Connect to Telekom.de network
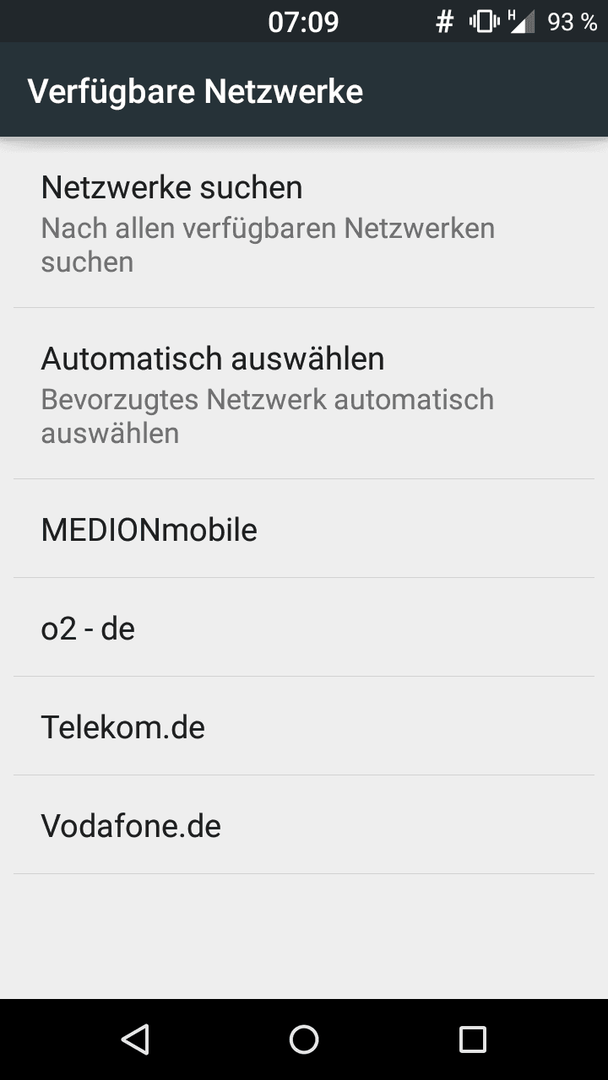 [x=304, y=726]
